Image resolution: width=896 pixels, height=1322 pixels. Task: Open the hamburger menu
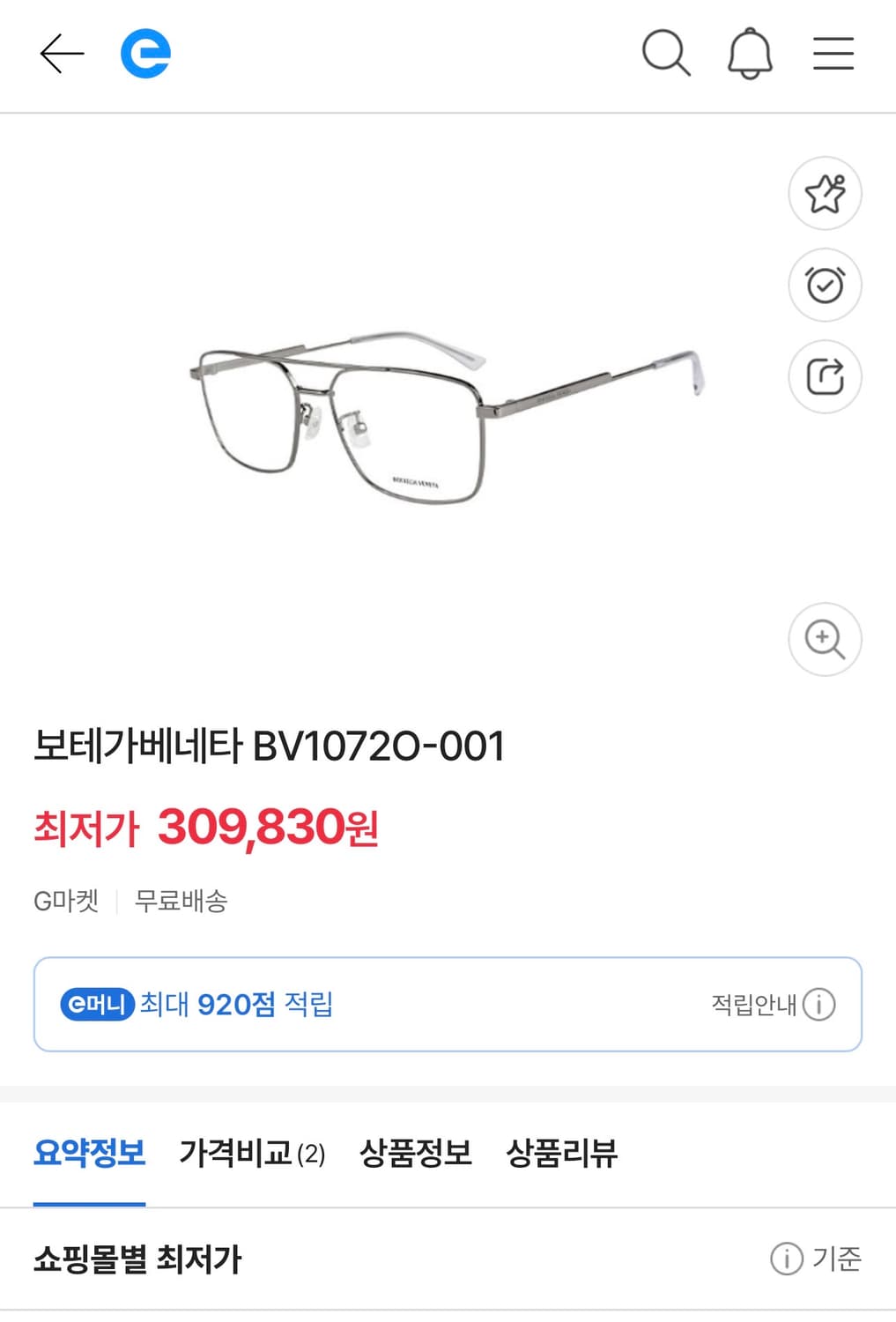[832, 55]
